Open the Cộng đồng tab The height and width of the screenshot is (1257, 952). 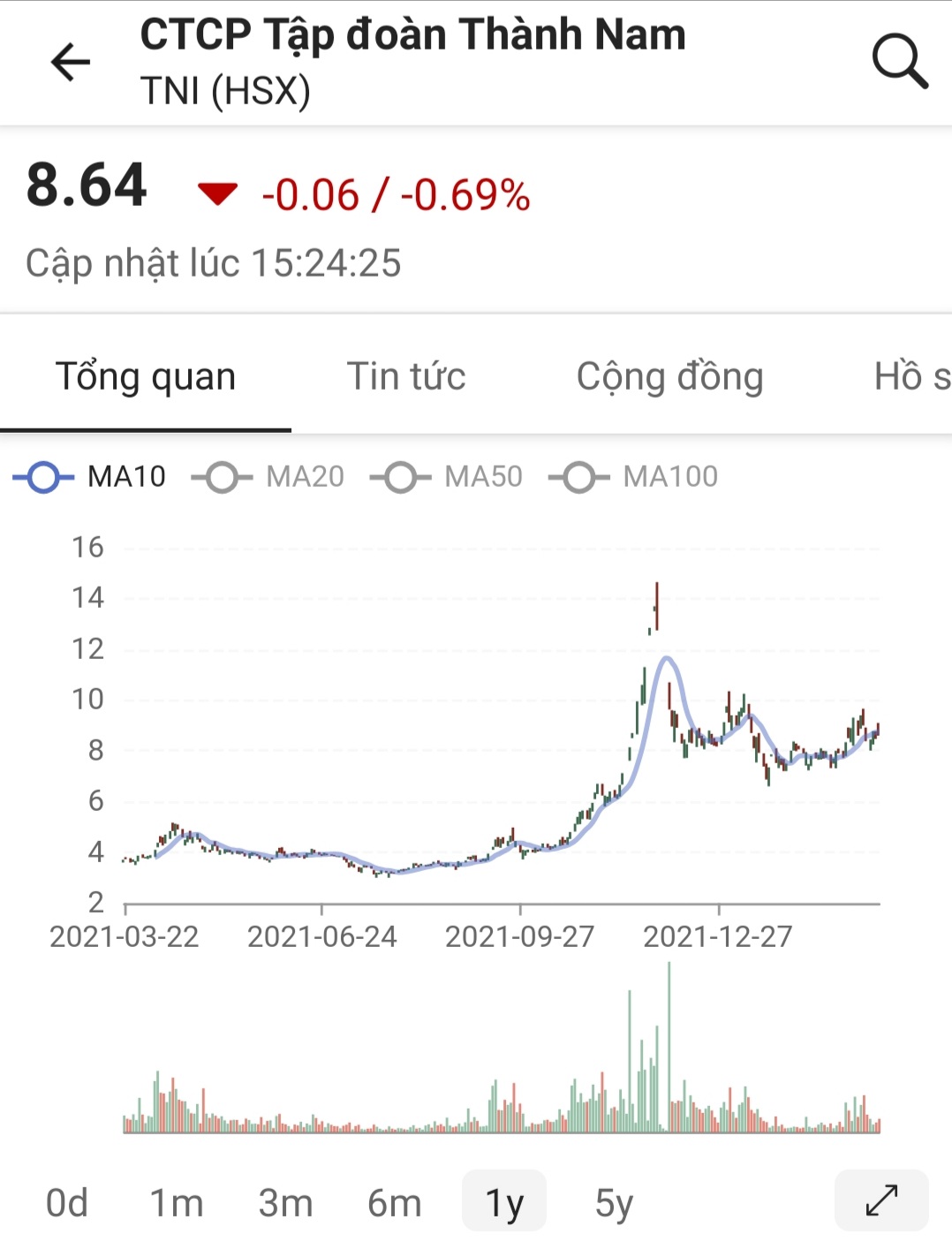click(x=669, y=376)
